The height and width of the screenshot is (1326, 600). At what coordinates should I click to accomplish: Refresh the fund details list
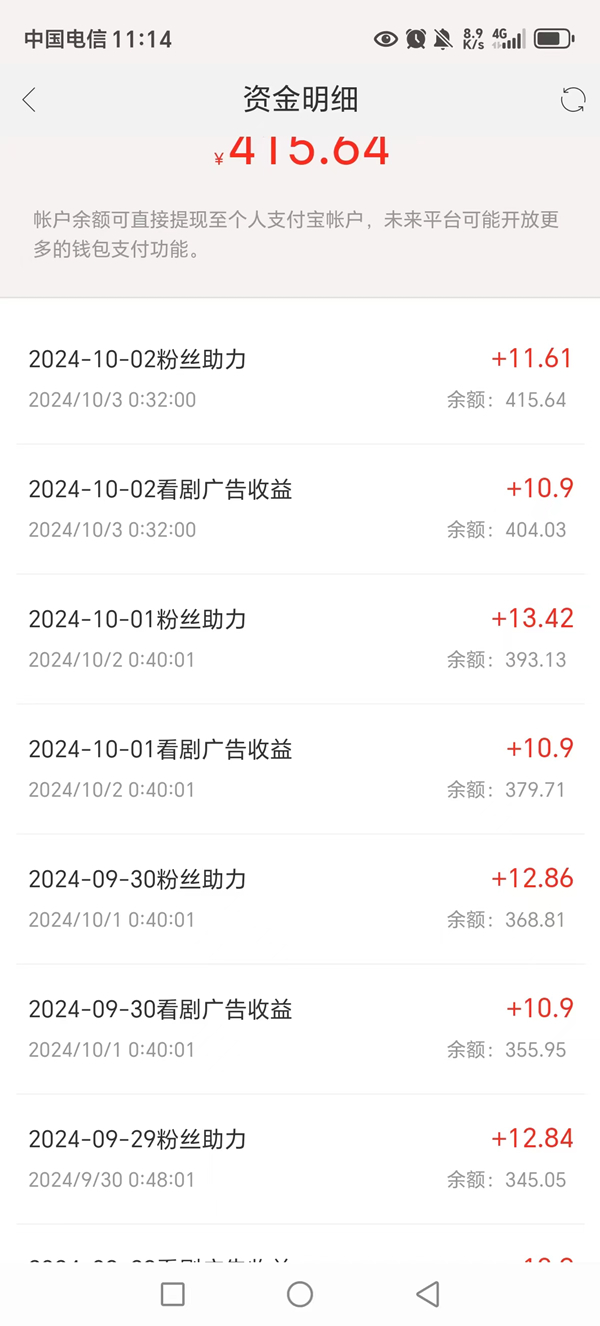(x=573, y=99)
